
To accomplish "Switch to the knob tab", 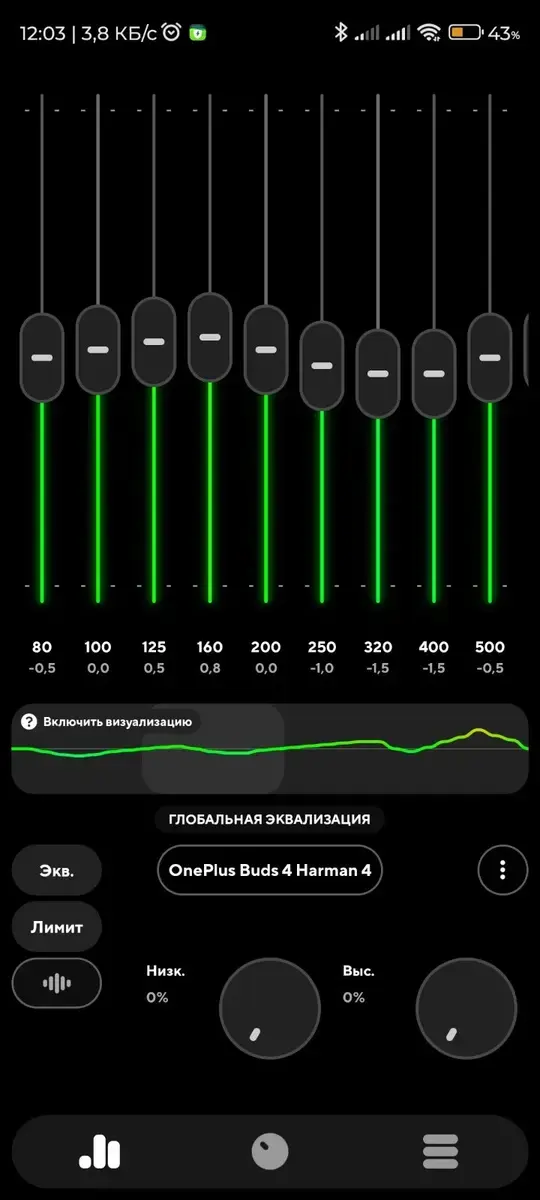I will click(270, 1151).
